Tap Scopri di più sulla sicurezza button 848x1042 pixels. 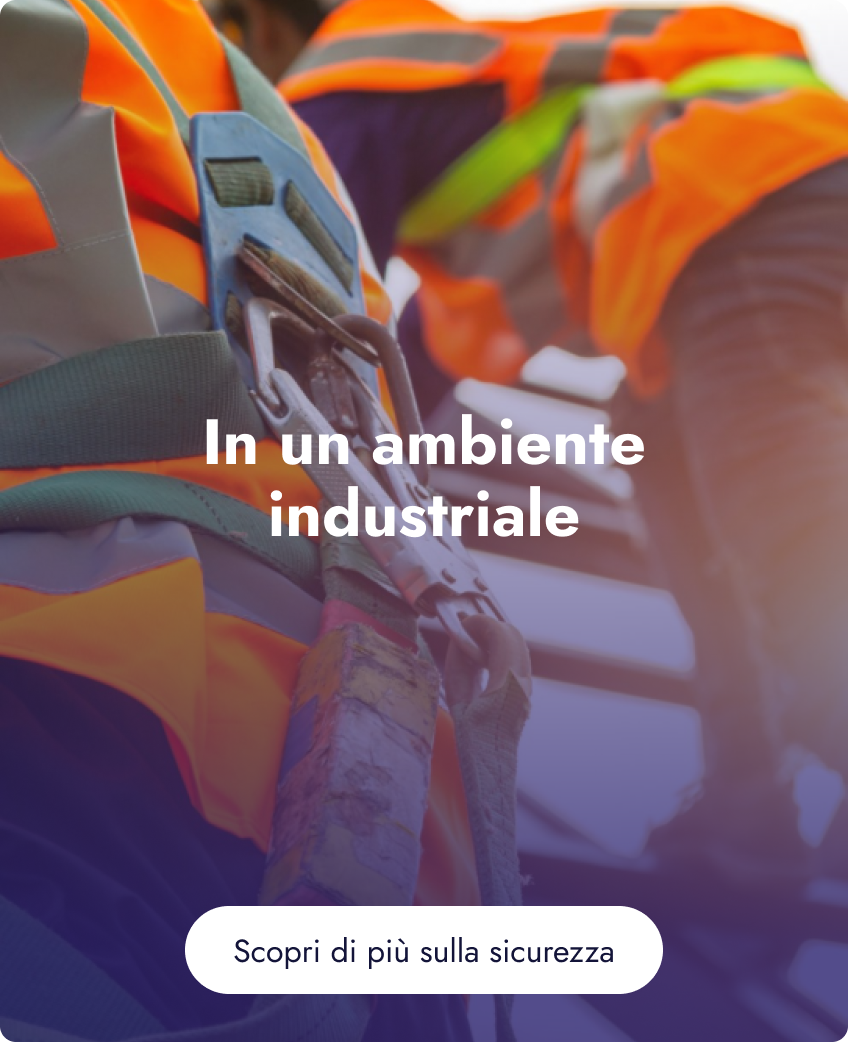coord(423,950)
